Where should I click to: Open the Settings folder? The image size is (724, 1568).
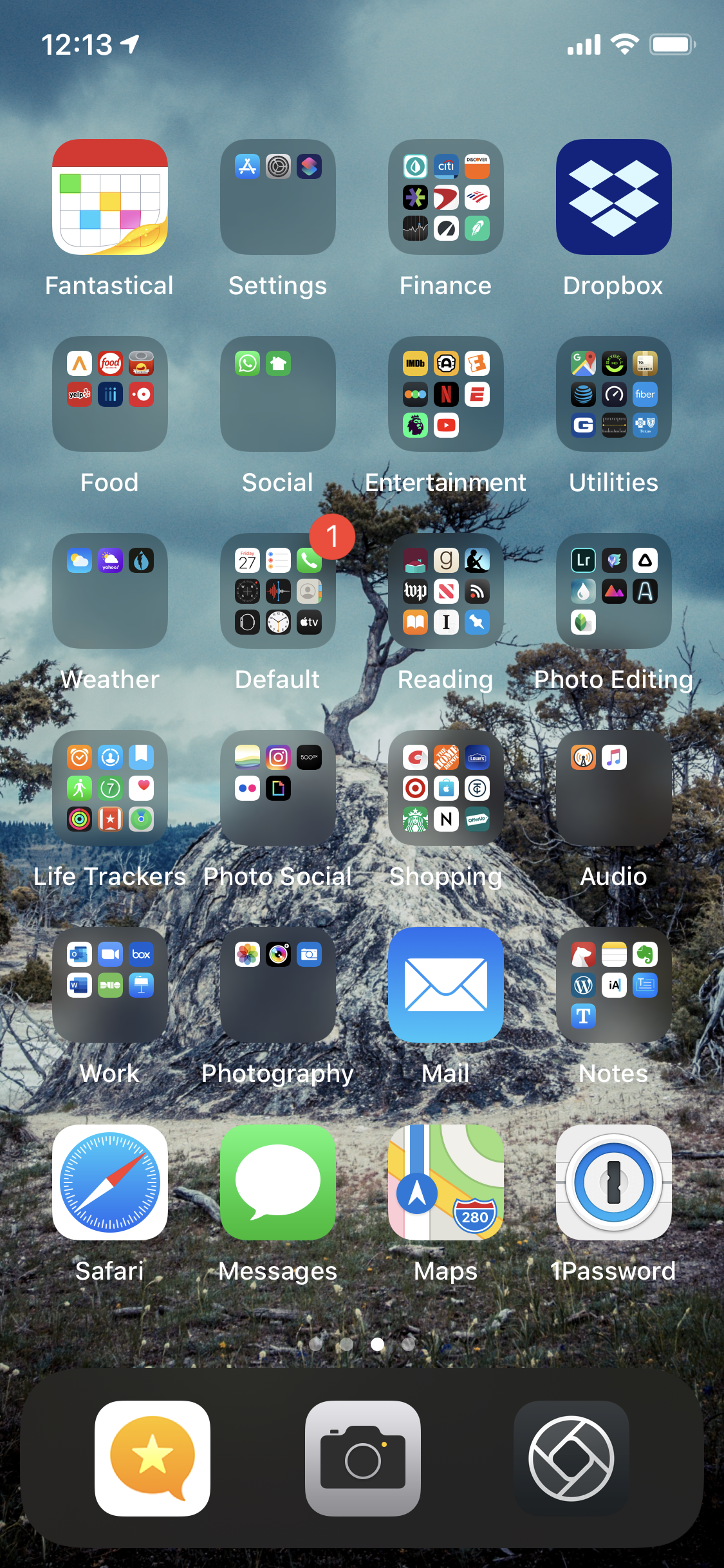tap(277, 197)
